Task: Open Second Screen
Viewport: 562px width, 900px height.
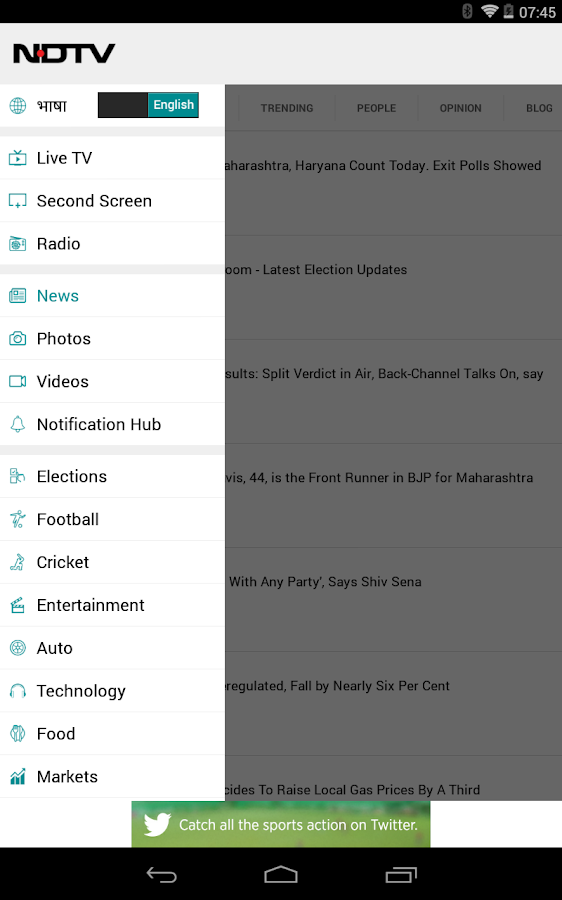Action: click(113, 201)
